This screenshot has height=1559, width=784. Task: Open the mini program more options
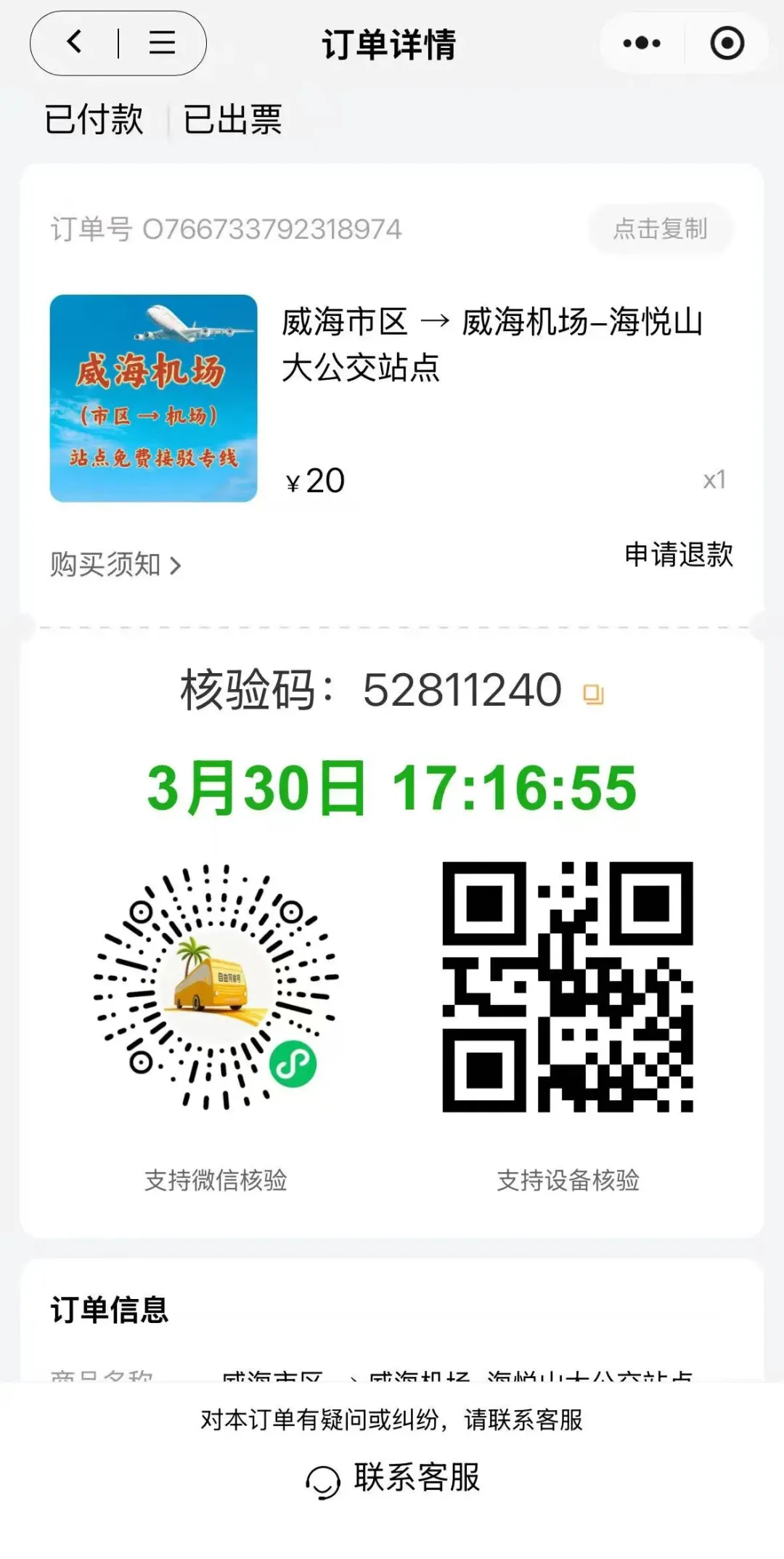click(x=642, y=44)
